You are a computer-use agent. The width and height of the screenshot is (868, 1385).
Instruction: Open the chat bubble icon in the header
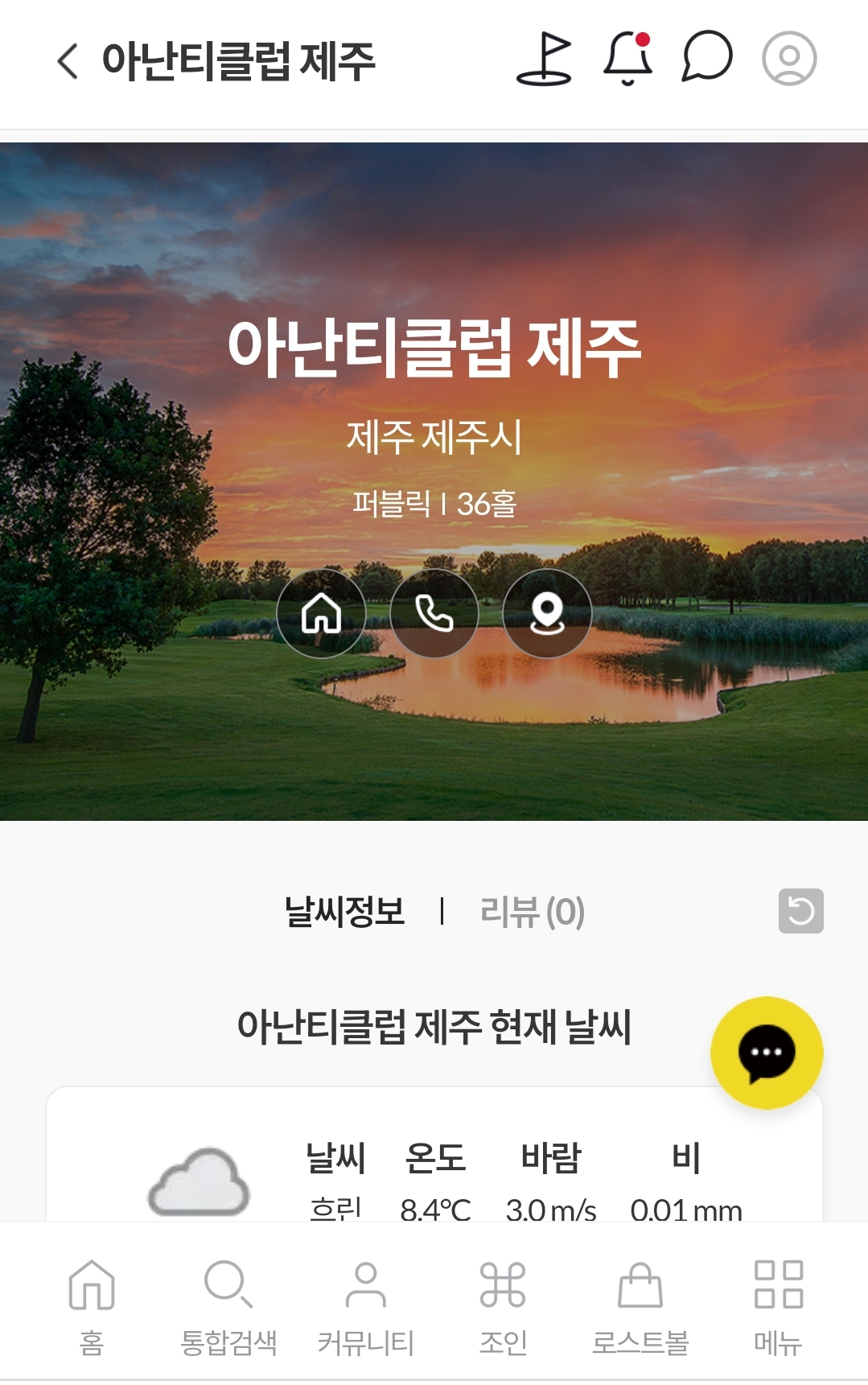[x=707, y=57]
